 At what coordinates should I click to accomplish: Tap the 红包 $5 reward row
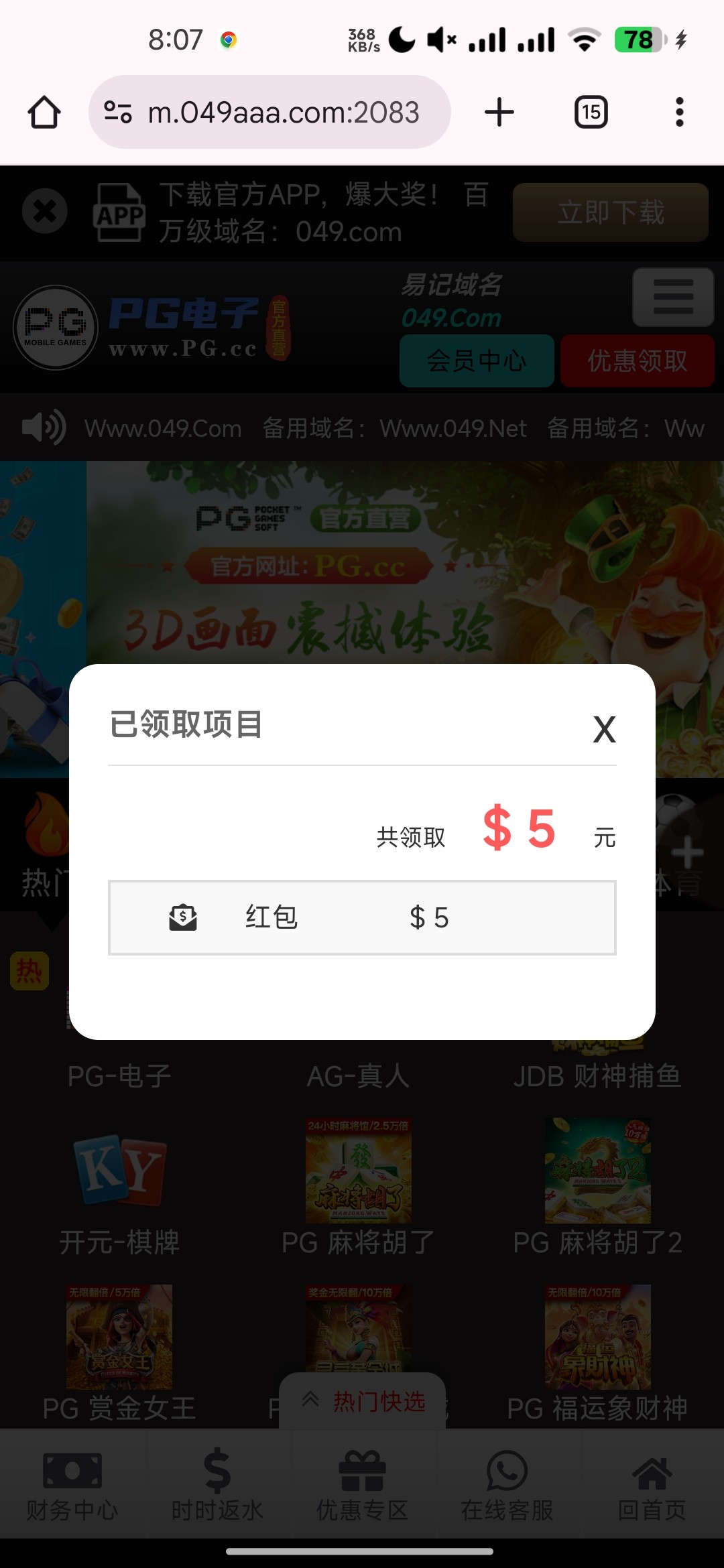pos(362,917)
